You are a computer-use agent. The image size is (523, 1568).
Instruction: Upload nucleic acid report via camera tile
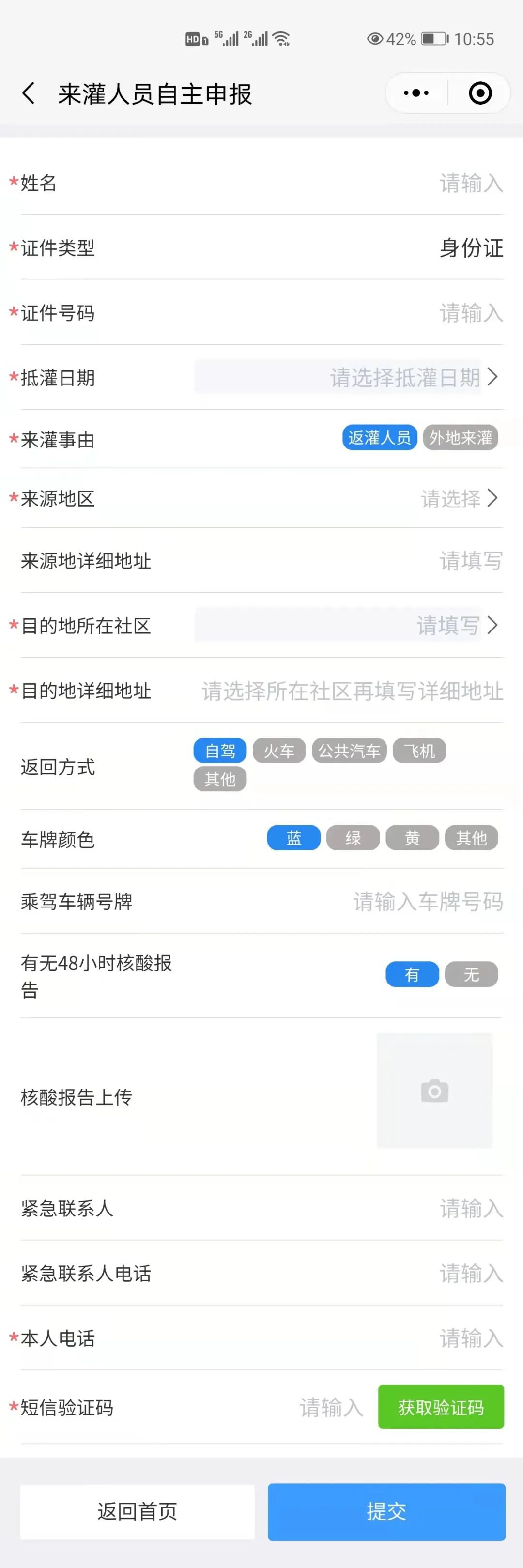pyautogui.click(x=434, y=1091)
